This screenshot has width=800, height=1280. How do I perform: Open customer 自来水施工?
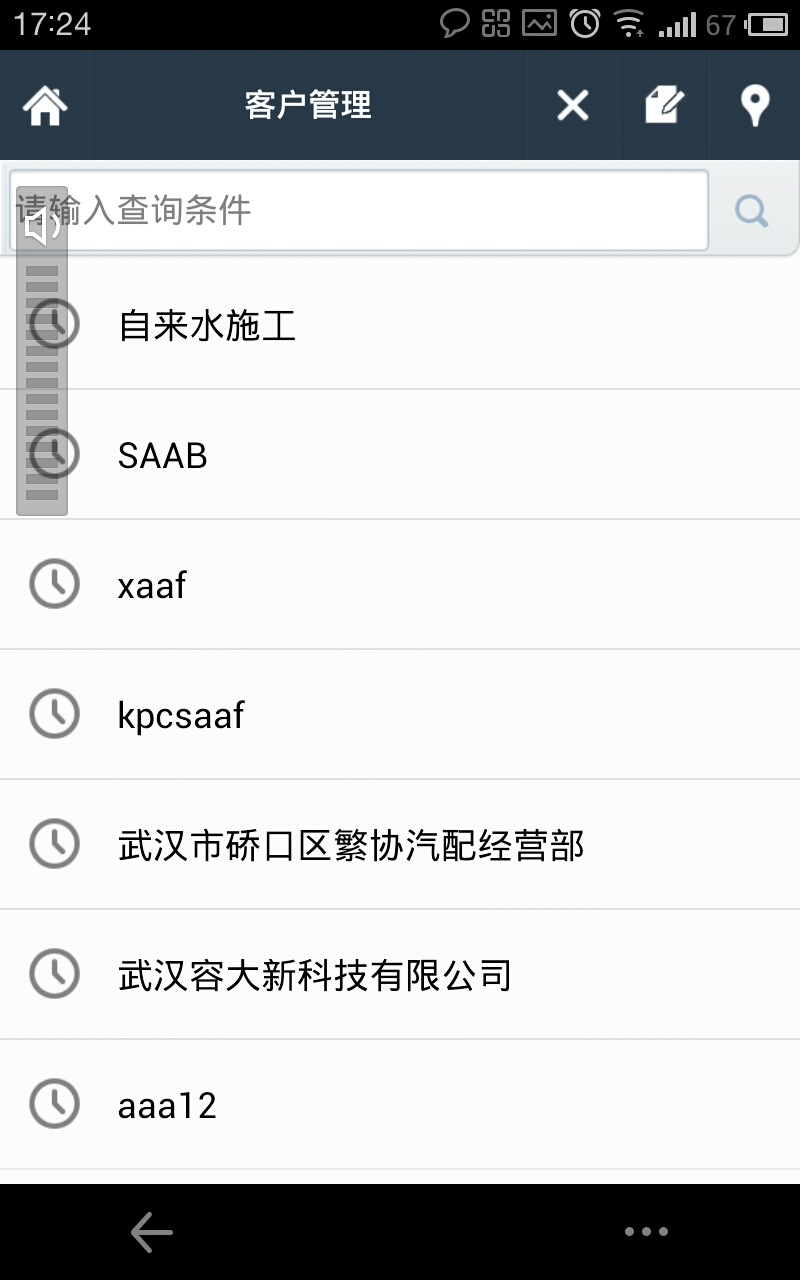click(400, 325)
